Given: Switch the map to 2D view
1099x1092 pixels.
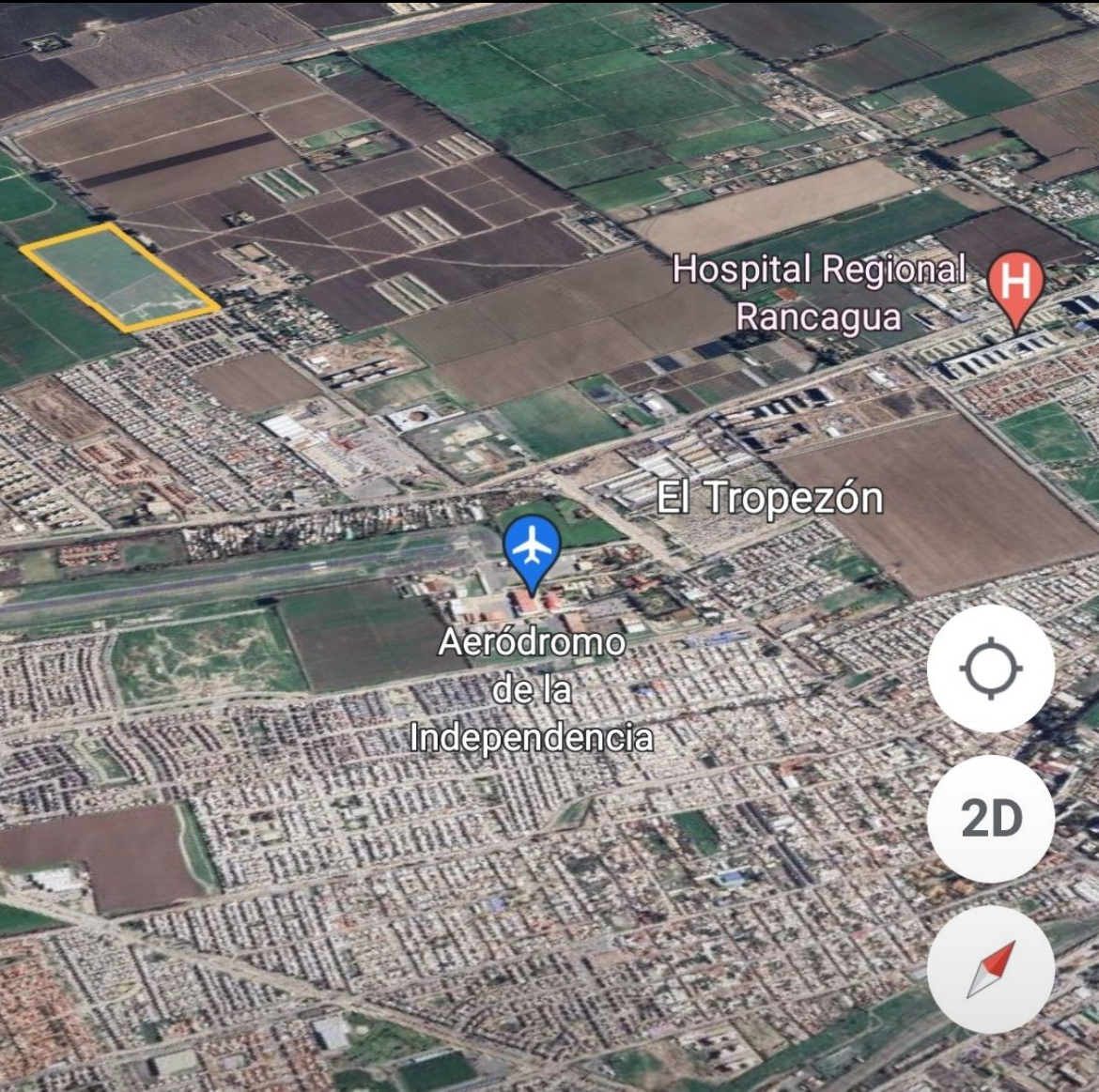Looking at the screenshot, I should pos(990,819).
